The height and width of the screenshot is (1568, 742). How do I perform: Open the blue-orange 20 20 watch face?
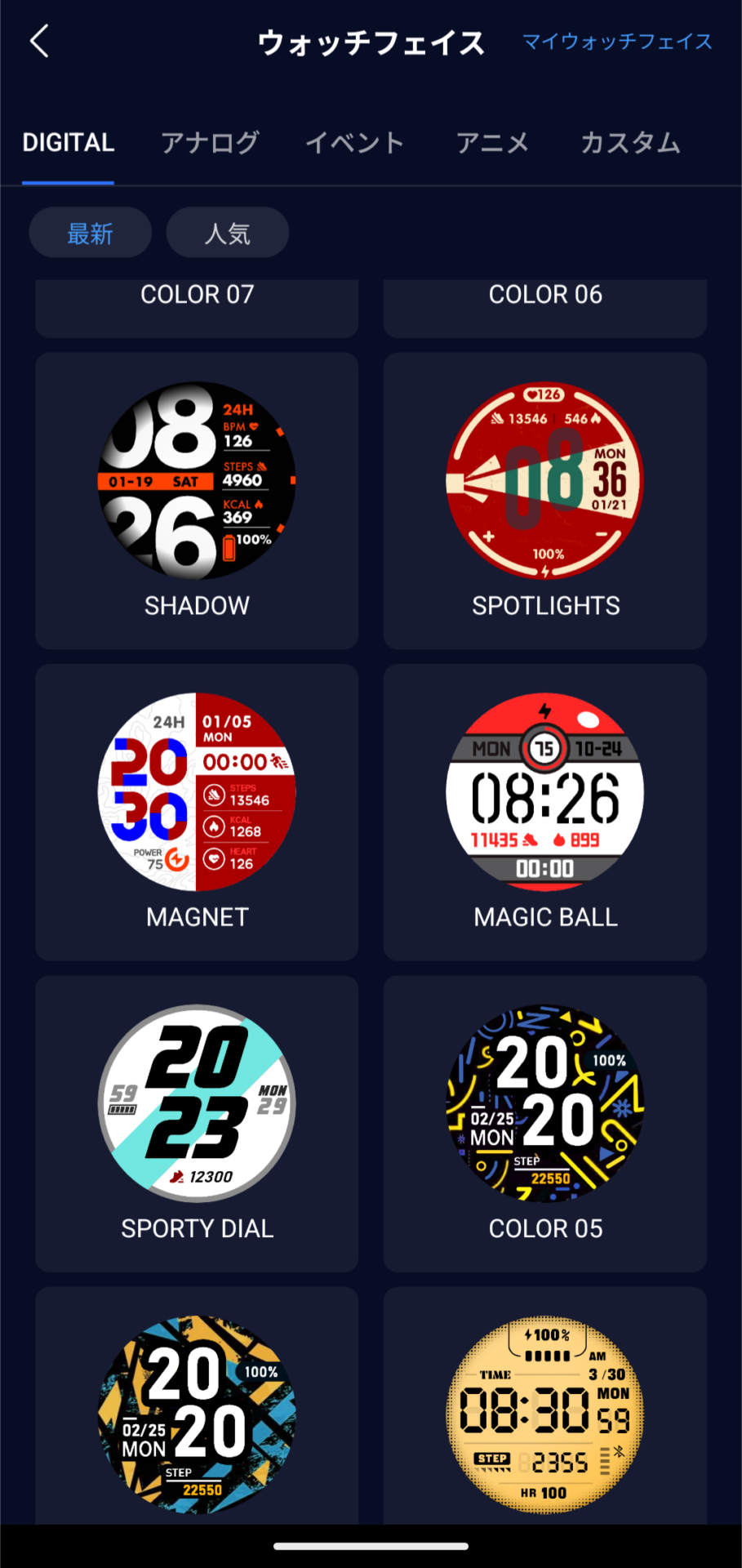click(x=197, y=1413)
